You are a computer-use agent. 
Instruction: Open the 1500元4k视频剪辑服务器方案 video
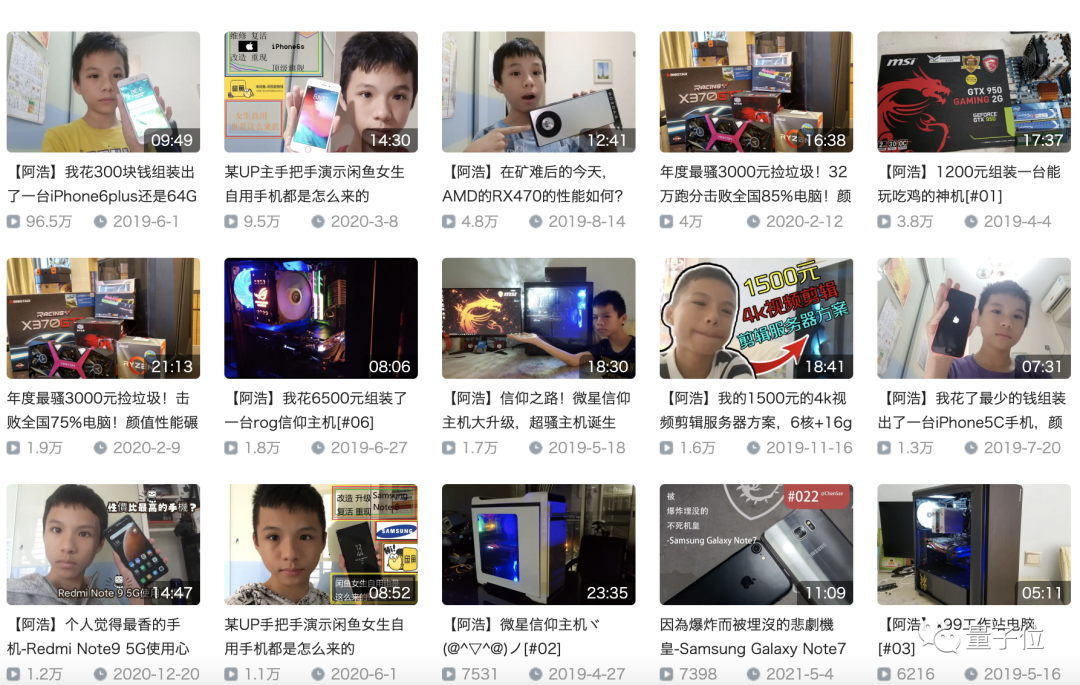tap(756, 318)
